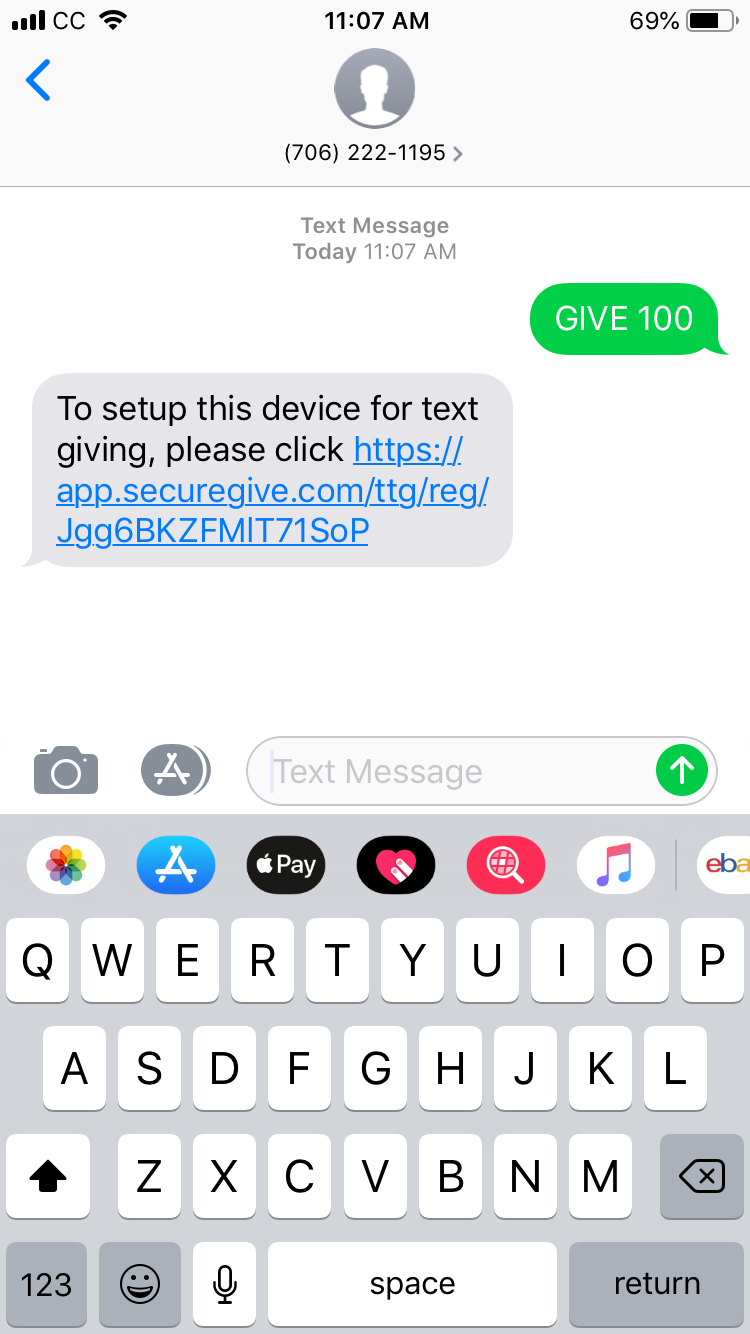Start dictation with the microphone key
Viewport: 750px width, 1334px height.
226,1284
